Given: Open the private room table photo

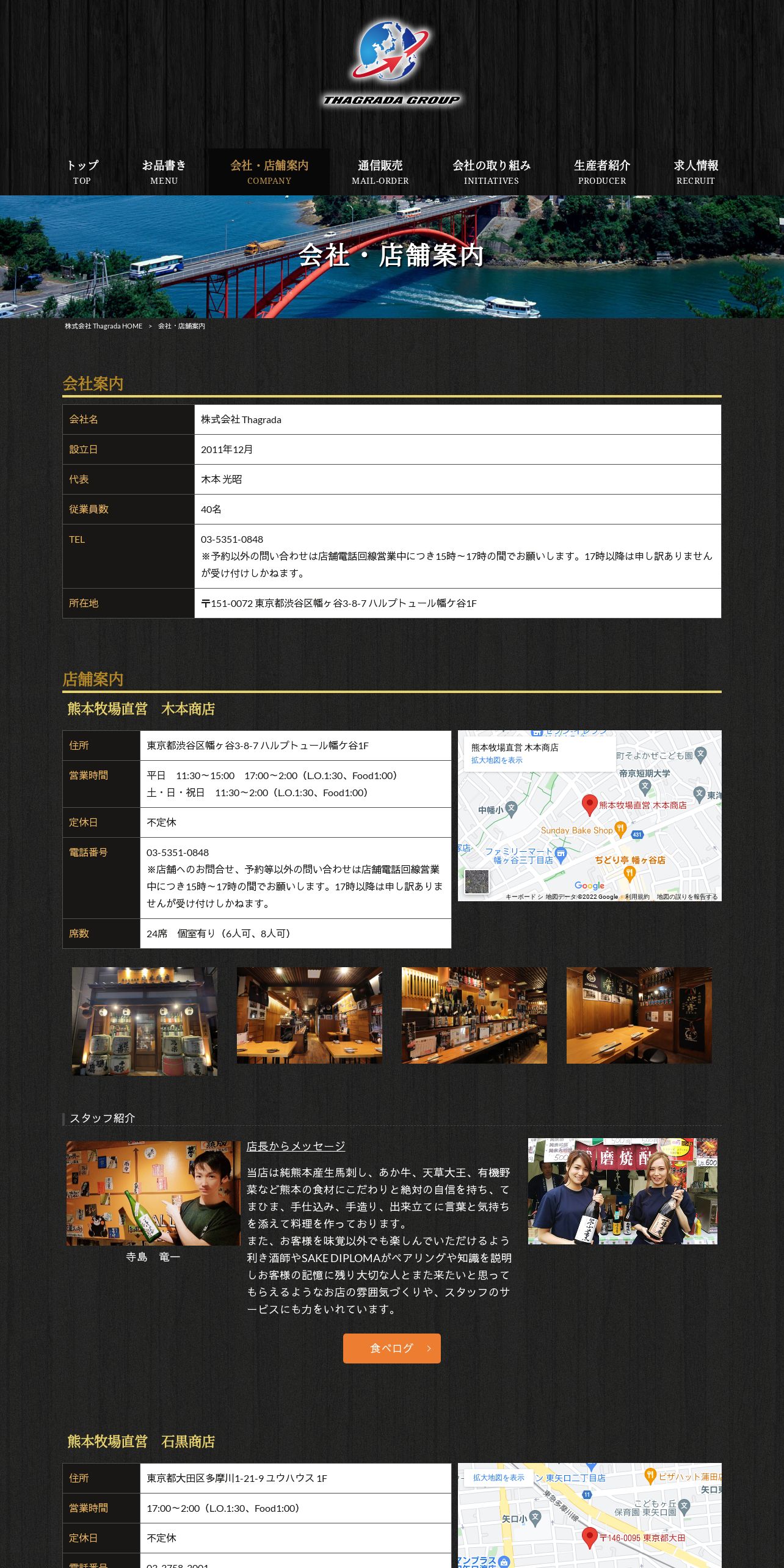Looking at the screenshot, I should (x=639, y=1015).
